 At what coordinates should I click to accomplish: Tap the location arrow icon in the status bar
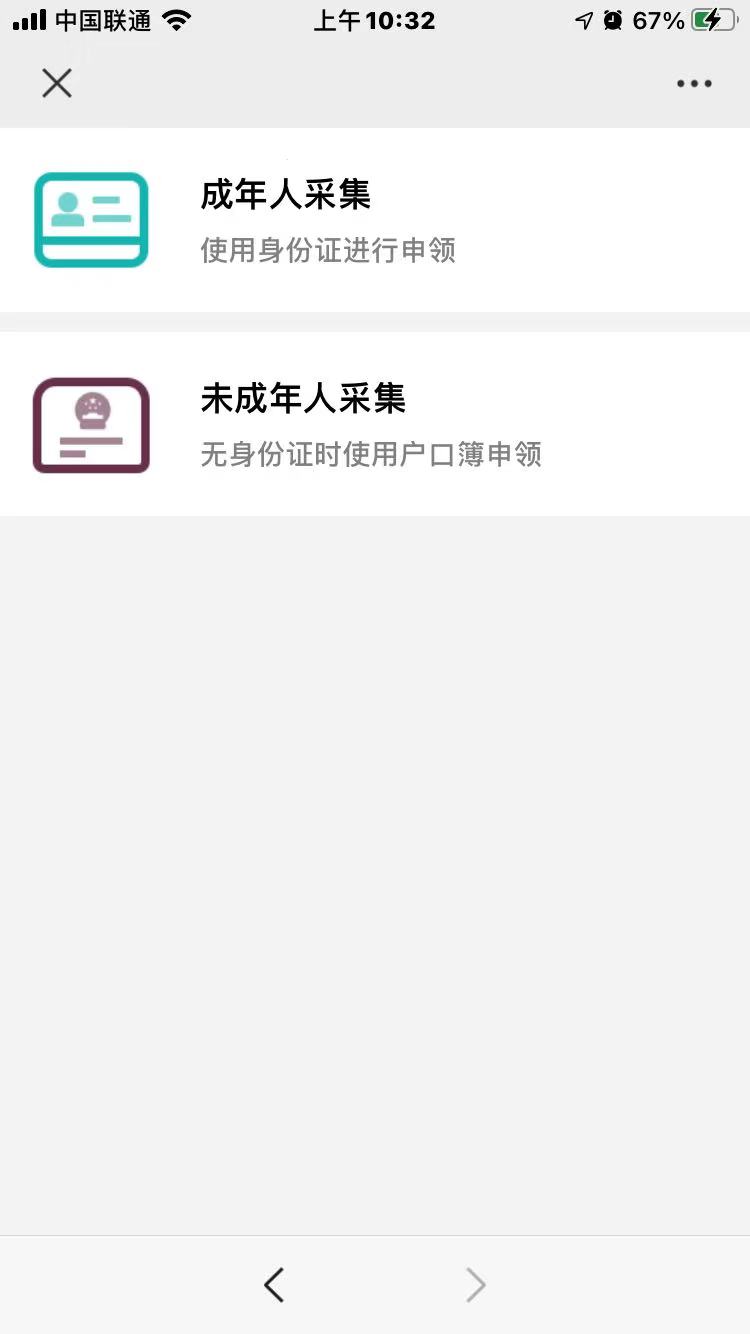585,18
